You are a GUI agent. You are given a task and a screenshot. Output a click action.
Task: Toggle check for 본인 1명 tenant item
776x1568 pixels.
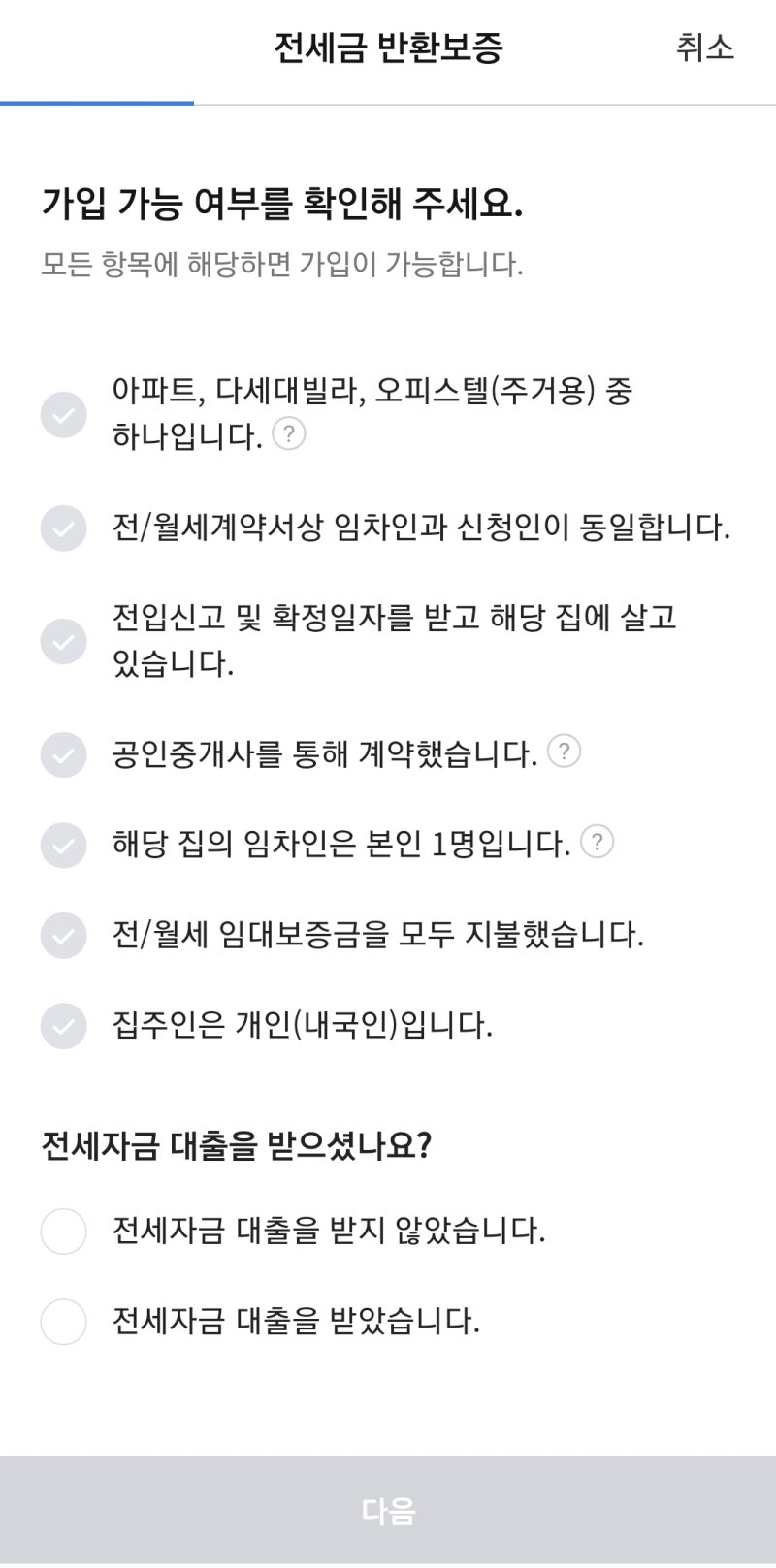tap(63, 842)
